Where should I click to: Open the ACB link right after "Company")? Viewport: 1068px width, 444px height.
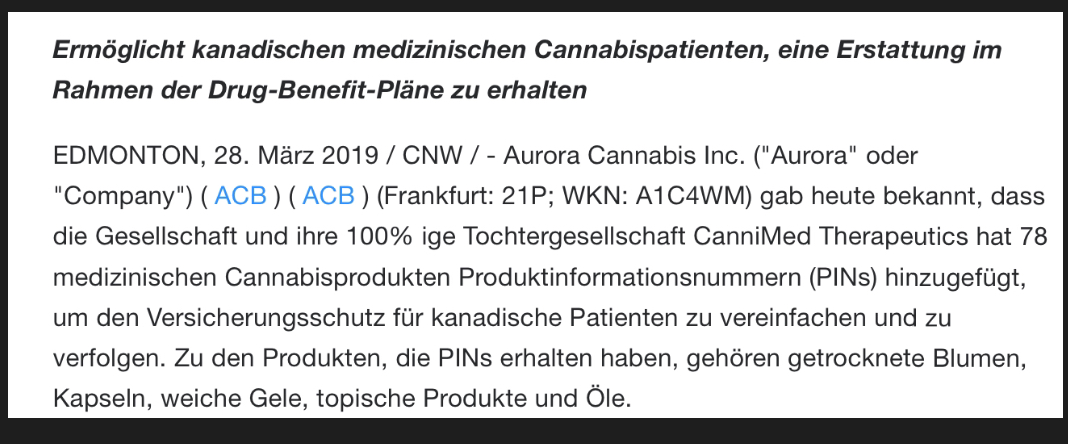pos(240,196)
